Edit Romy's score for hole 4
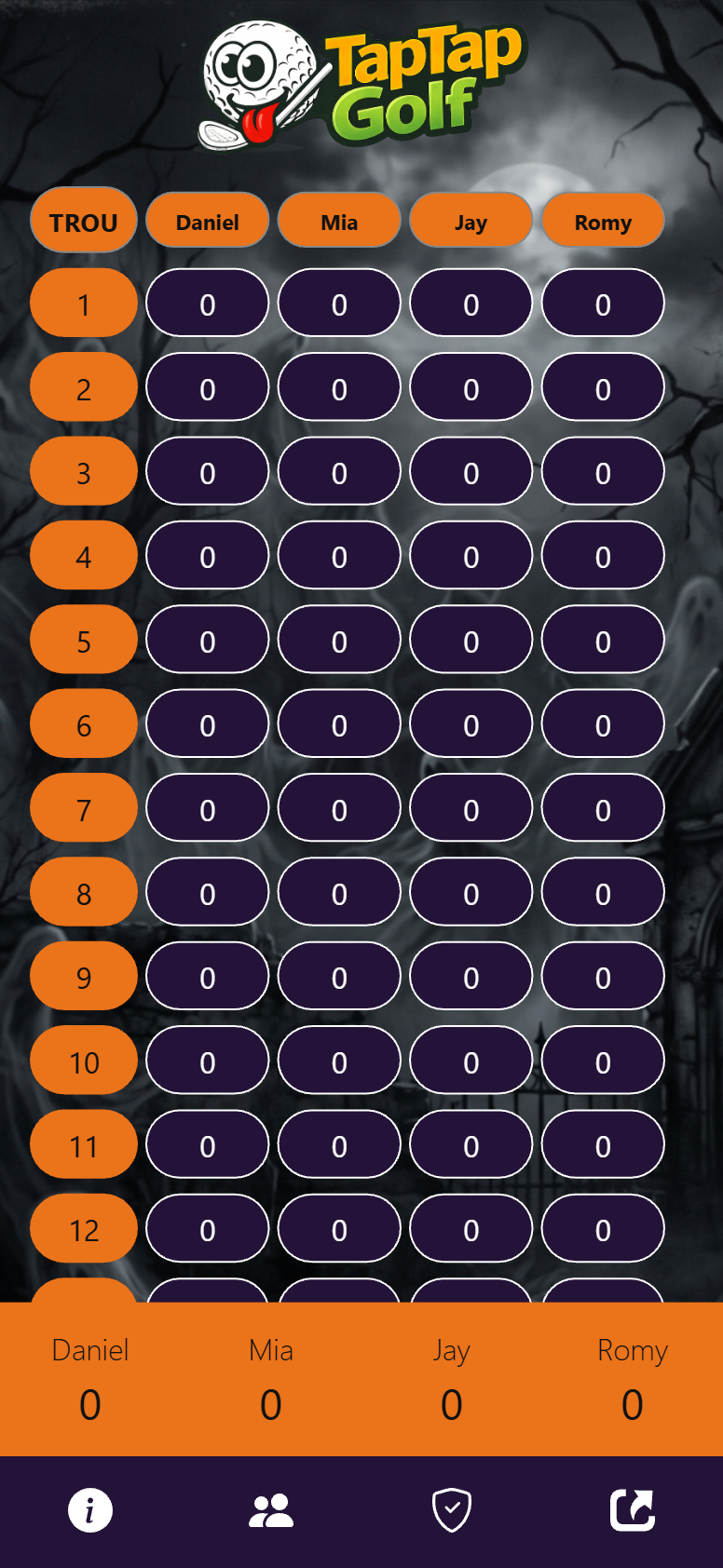Screen dimensions: 723x1568 [603, 556]
